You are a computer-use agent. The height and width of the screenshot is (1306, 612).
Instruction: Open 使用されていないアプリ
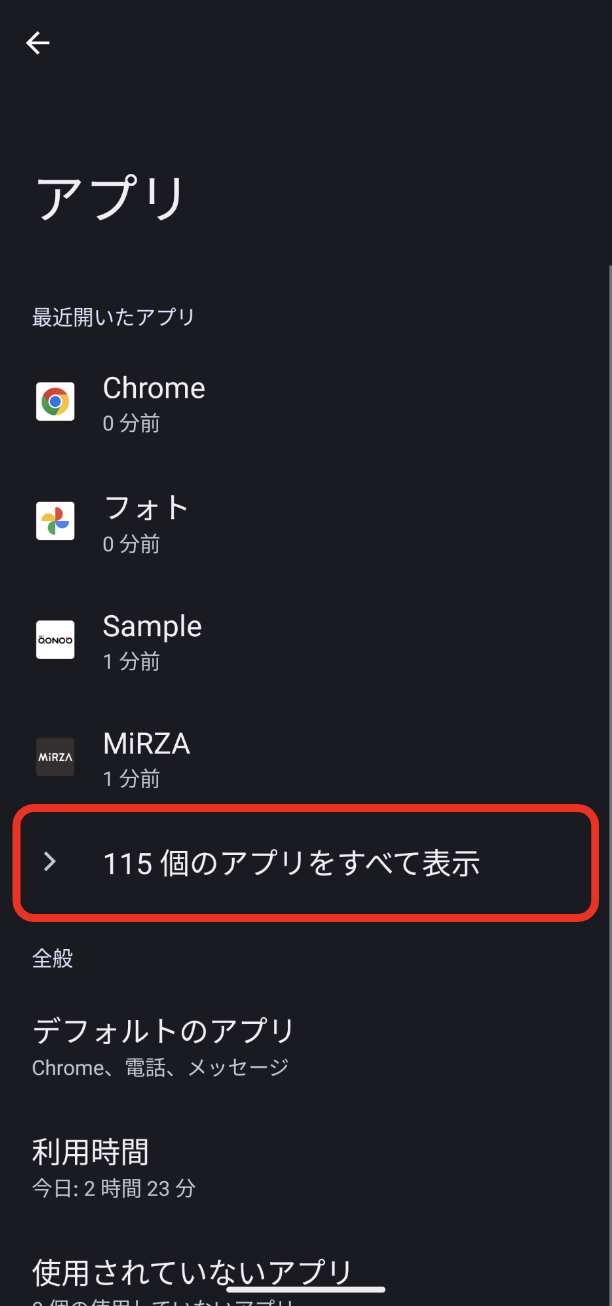(x=306, y=1280)
